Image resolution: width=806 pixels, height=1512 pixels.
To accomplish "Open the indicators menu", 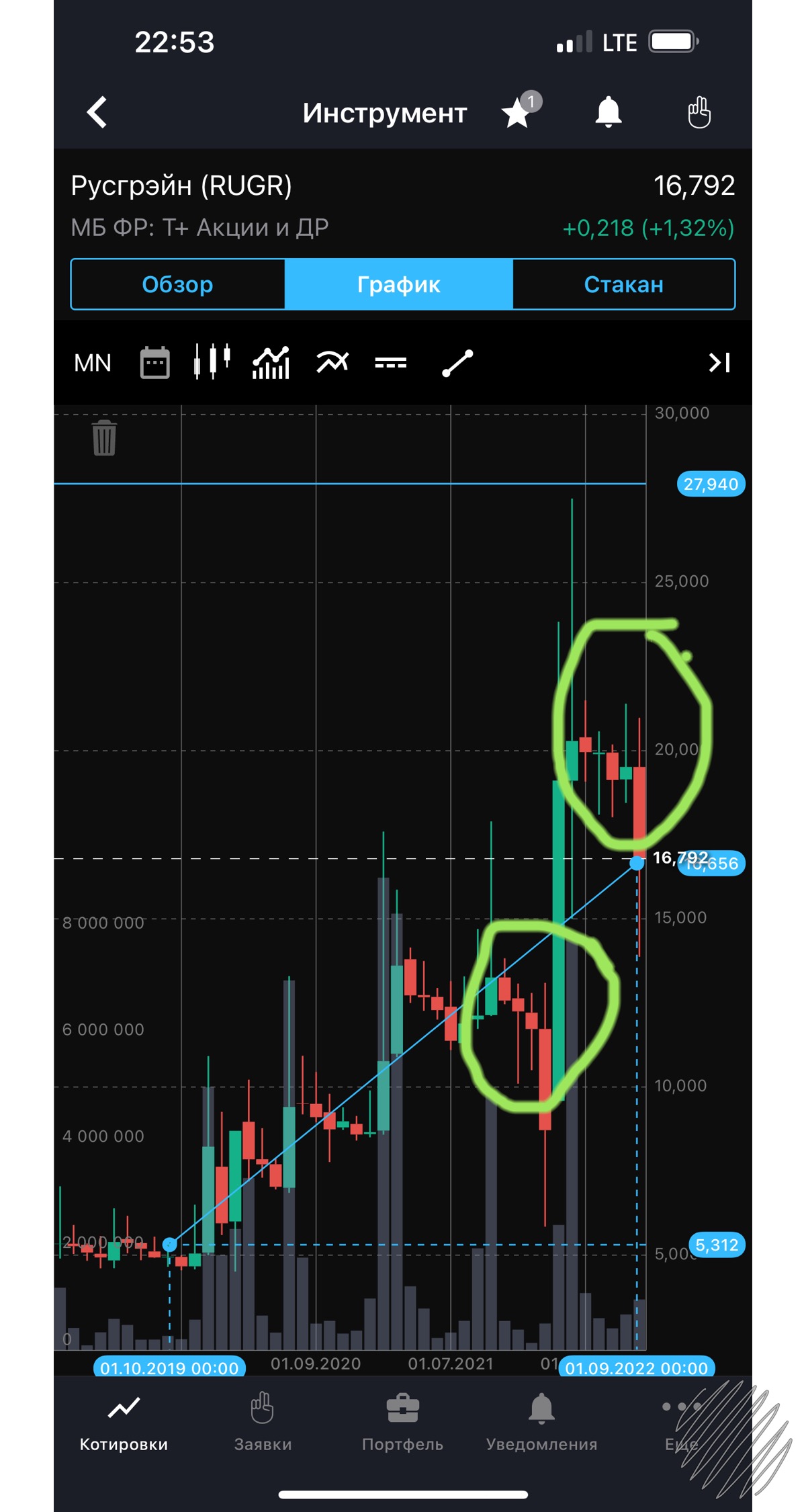I will 332,363.
